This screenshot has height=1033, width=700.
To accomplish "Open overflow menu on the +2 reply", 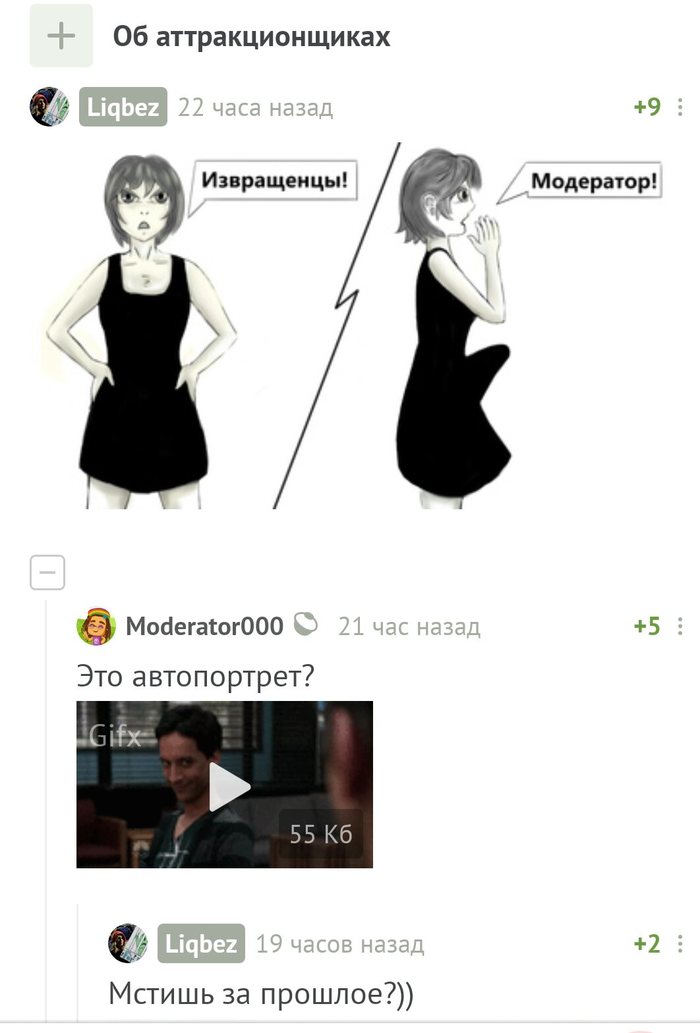I will pyautogui.click(x=681, y=944).
